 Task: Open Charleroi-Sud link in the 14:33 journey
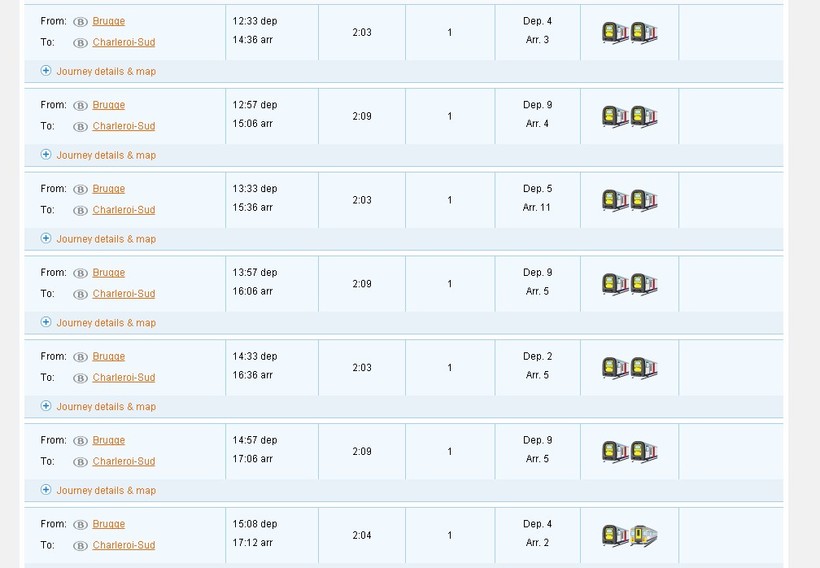coord(123,378)
